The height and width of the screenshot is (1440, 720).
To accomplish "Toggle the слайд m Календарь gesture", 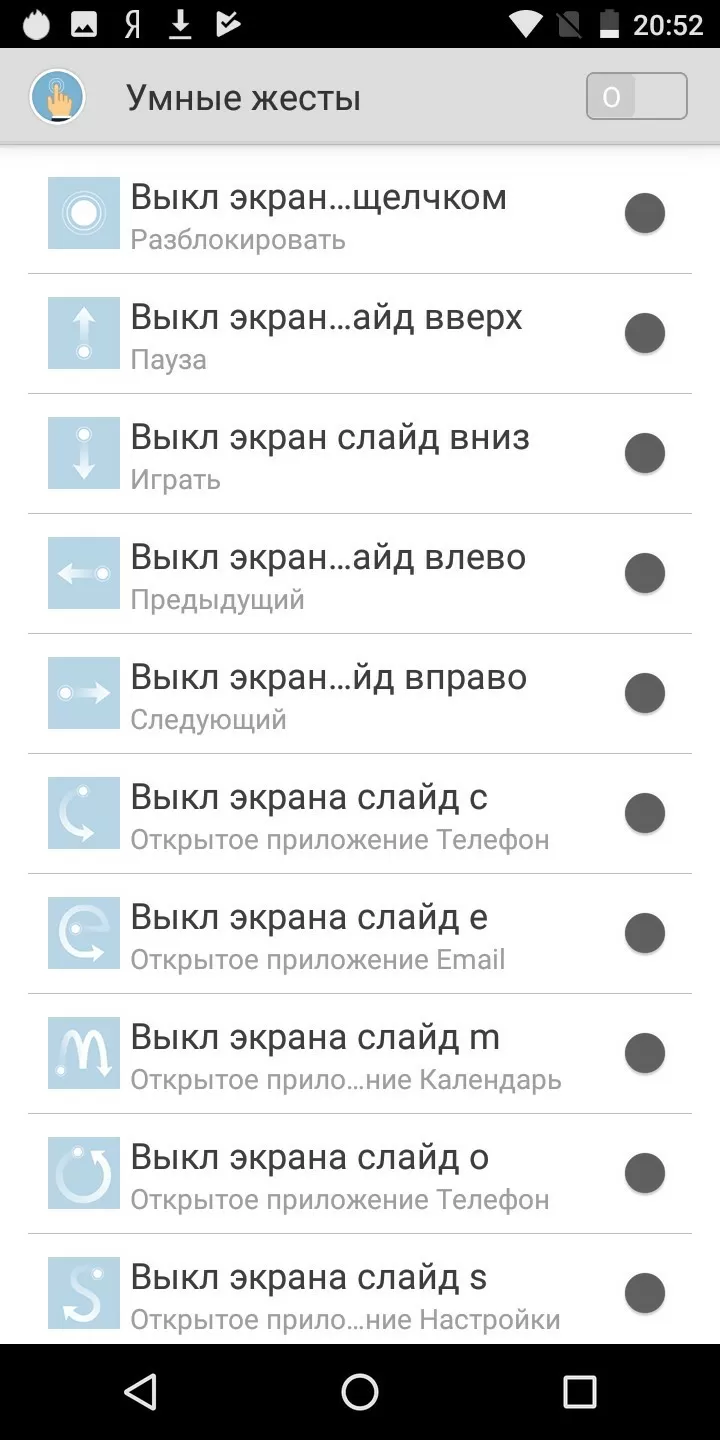I will click(645, 1053).
